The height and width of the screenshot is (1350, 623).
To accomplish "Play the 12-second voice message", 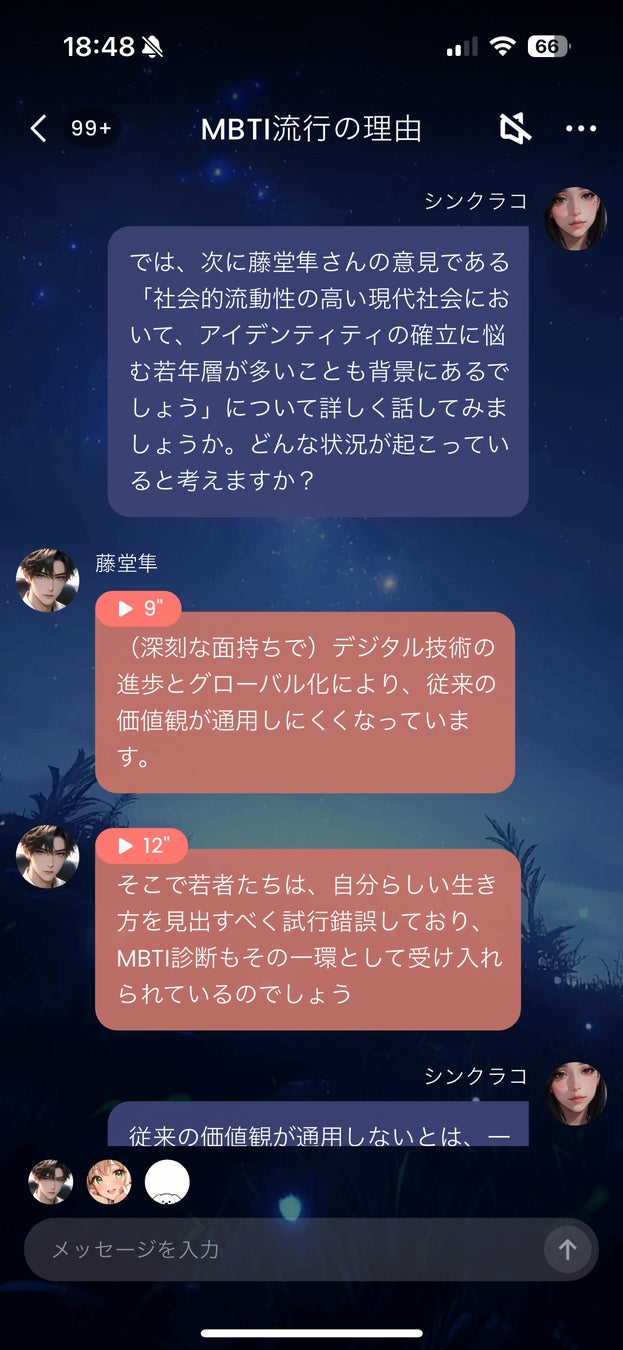I will tap(141, 846).
